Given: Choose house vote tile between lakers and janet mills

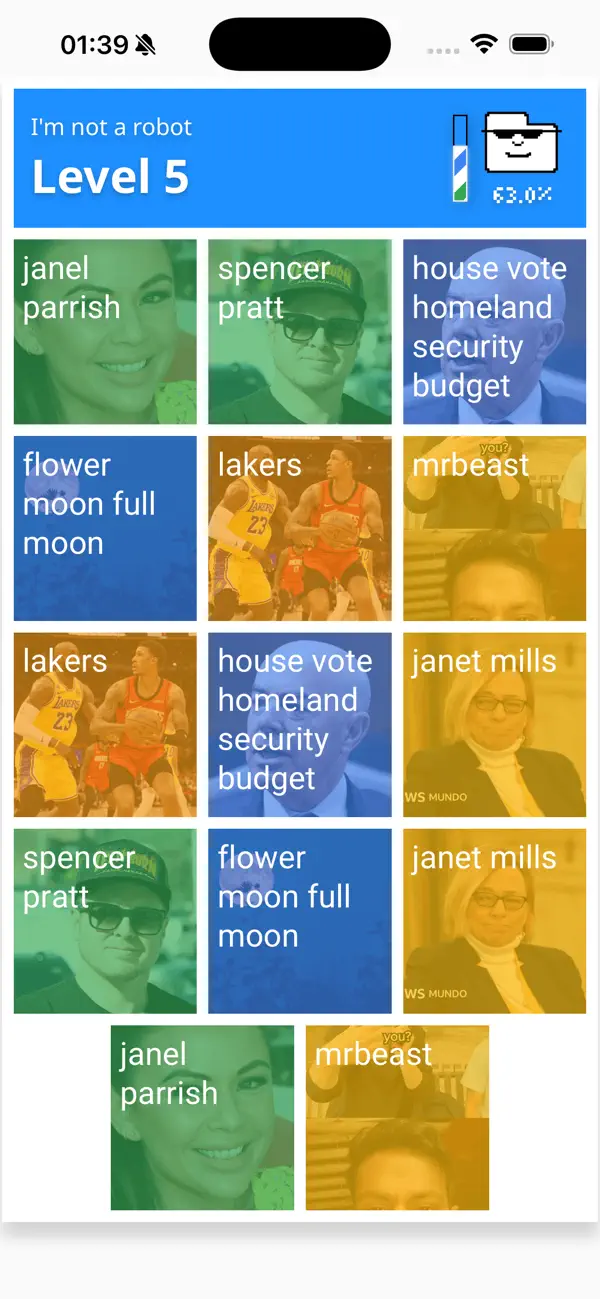Looking at the screenshot, I should point(300,725).
